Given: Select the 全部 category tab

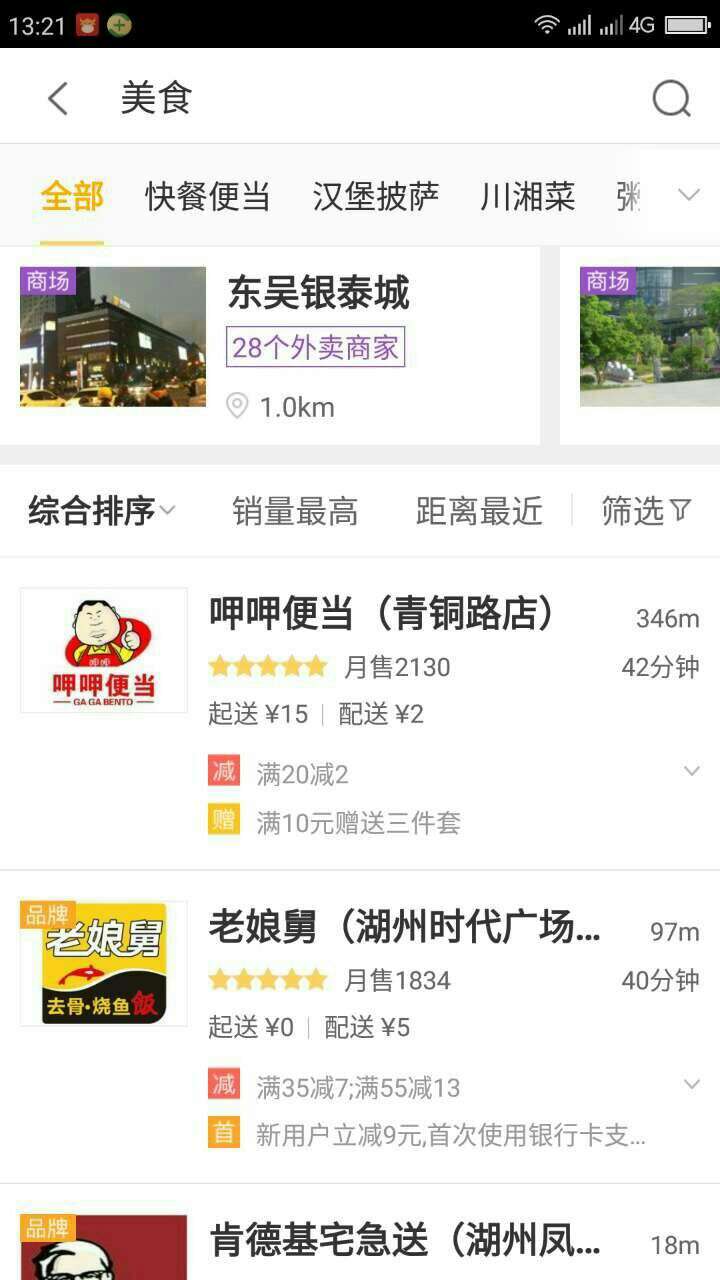Looking at the screenshot, I should [x=72, y=196].
